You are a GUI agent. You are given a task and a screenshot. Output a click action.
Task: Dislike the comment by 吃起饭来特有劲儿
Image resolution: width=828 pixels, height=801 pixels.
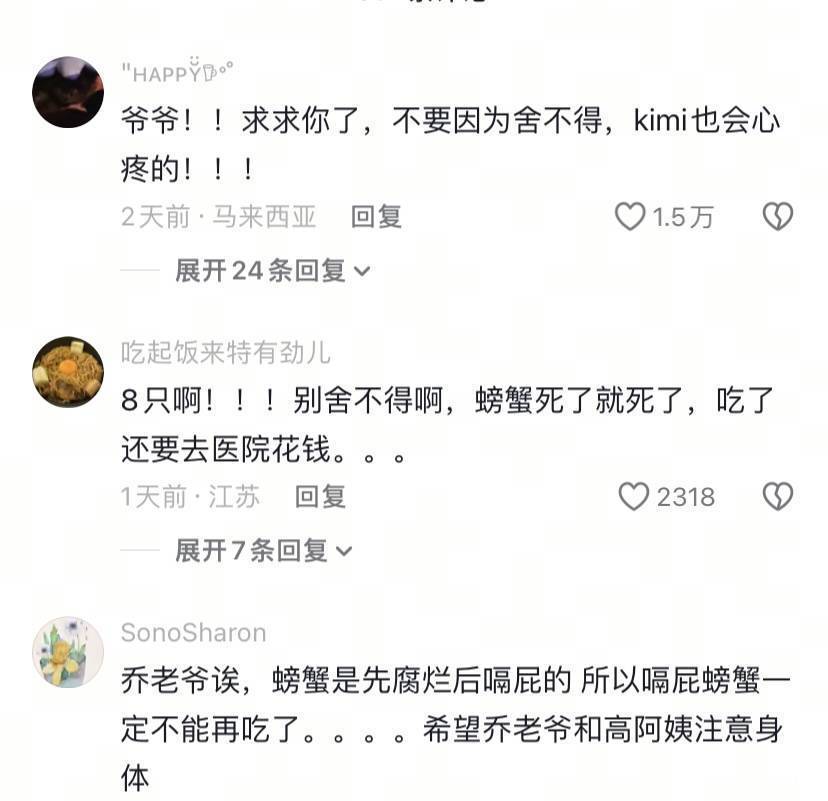(777, 496)
